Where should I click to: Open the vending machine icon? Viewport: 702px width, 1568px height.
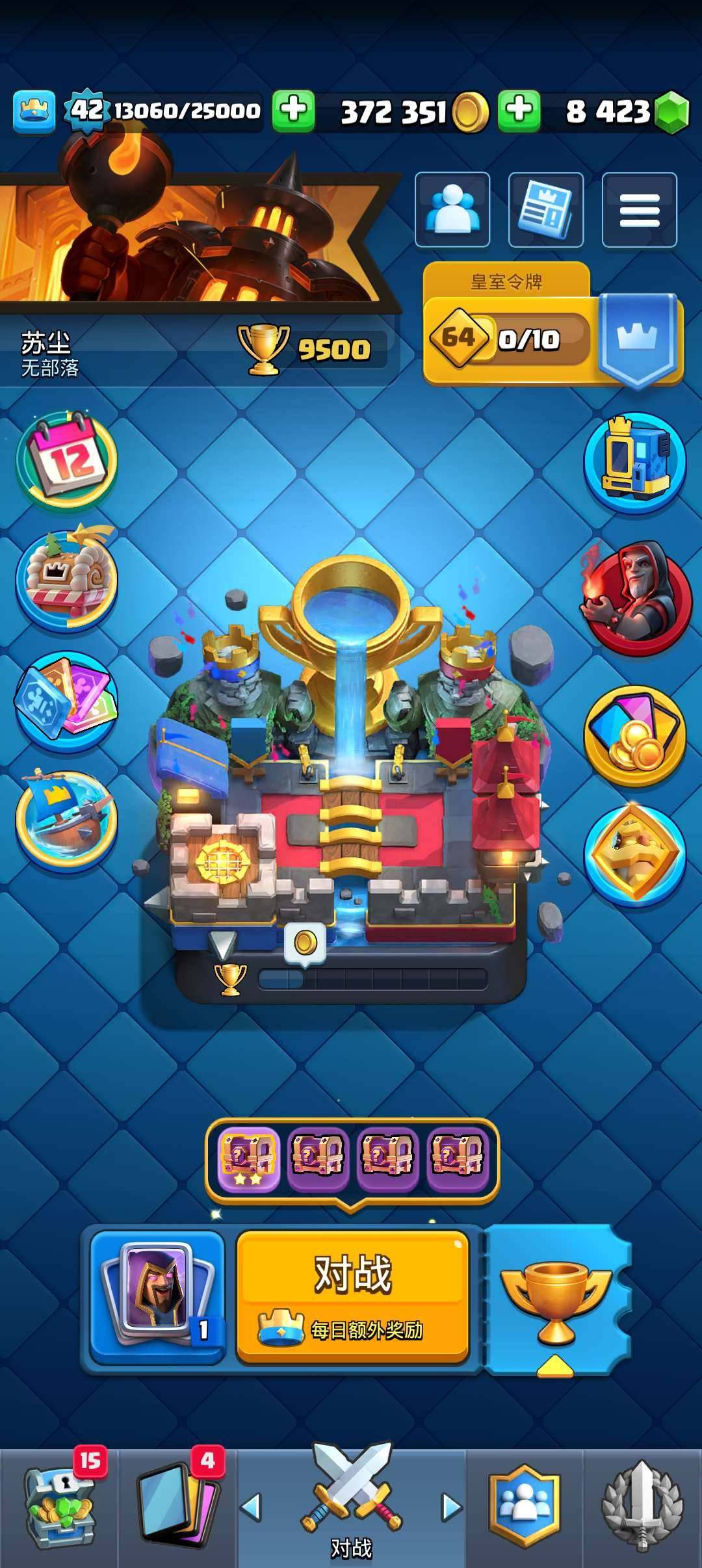(x=635, y=463)
